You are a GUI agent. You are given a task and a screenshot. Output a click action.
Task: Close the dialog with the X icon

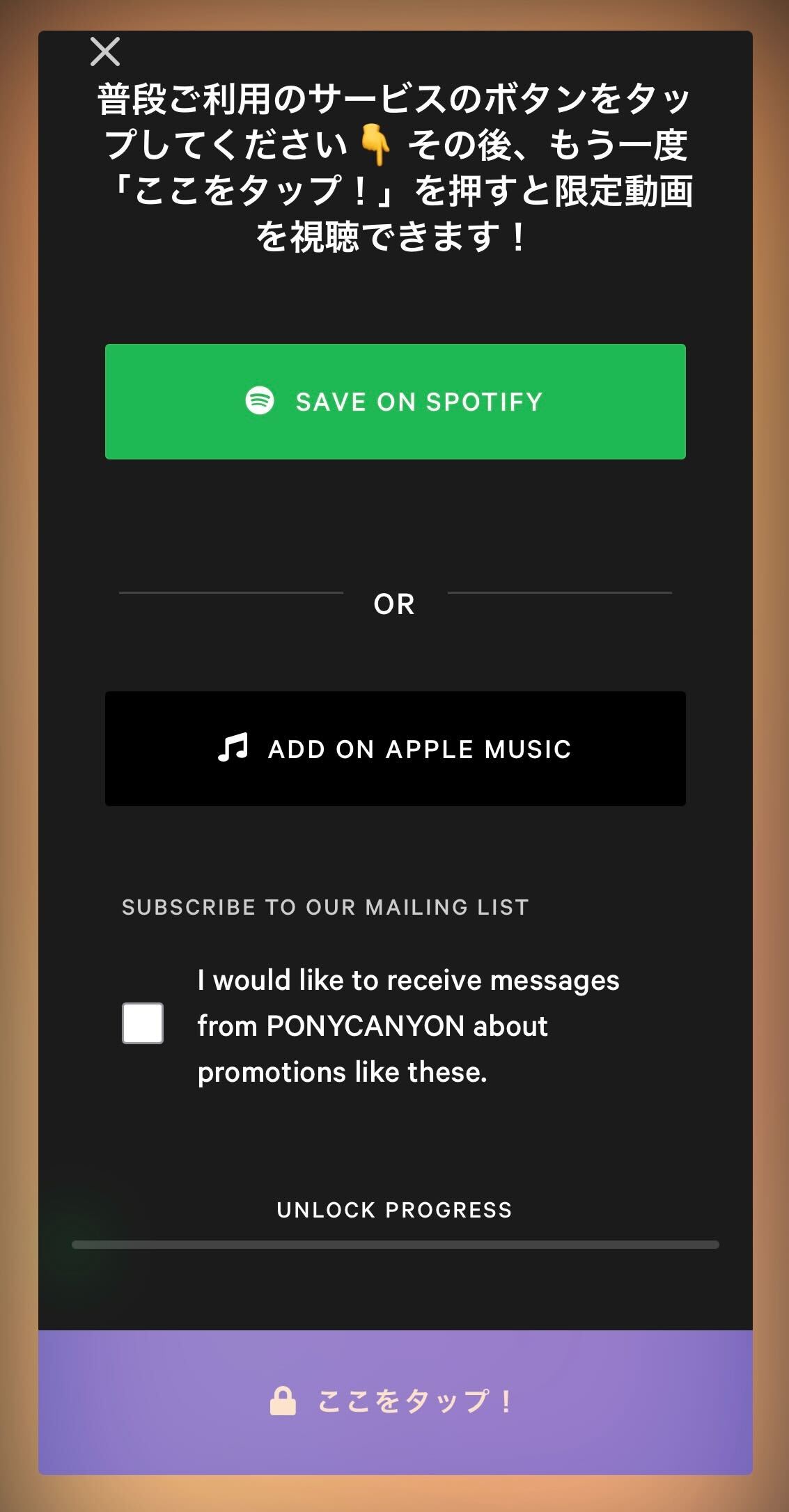[x=105, y=52]
